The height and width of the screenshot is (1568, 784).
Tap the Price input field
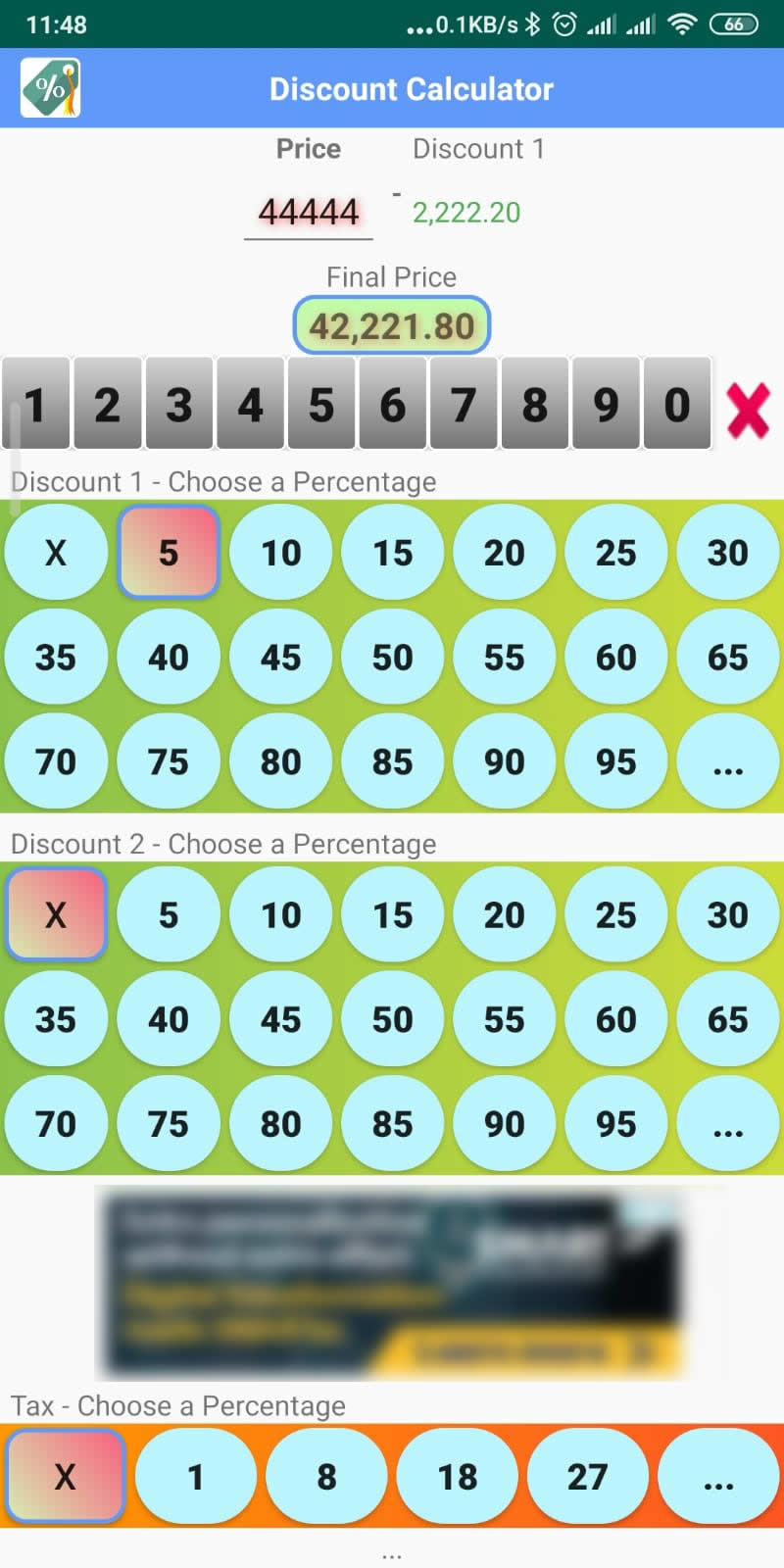click(308, 212)
